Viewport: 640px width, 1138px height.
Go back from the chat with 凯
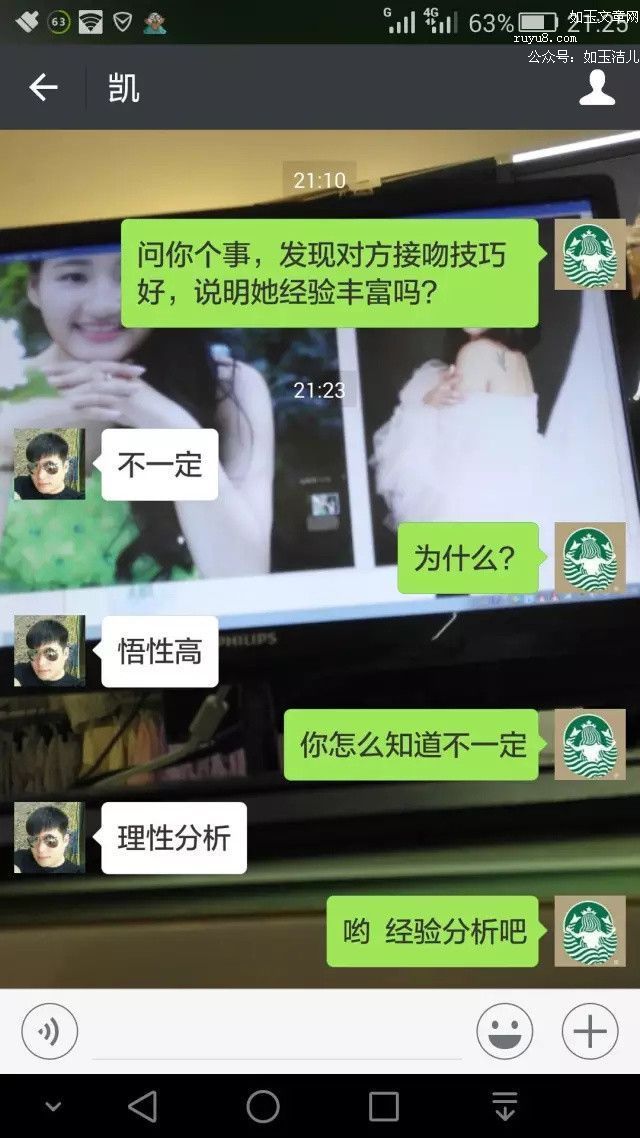tap(43, 88)
